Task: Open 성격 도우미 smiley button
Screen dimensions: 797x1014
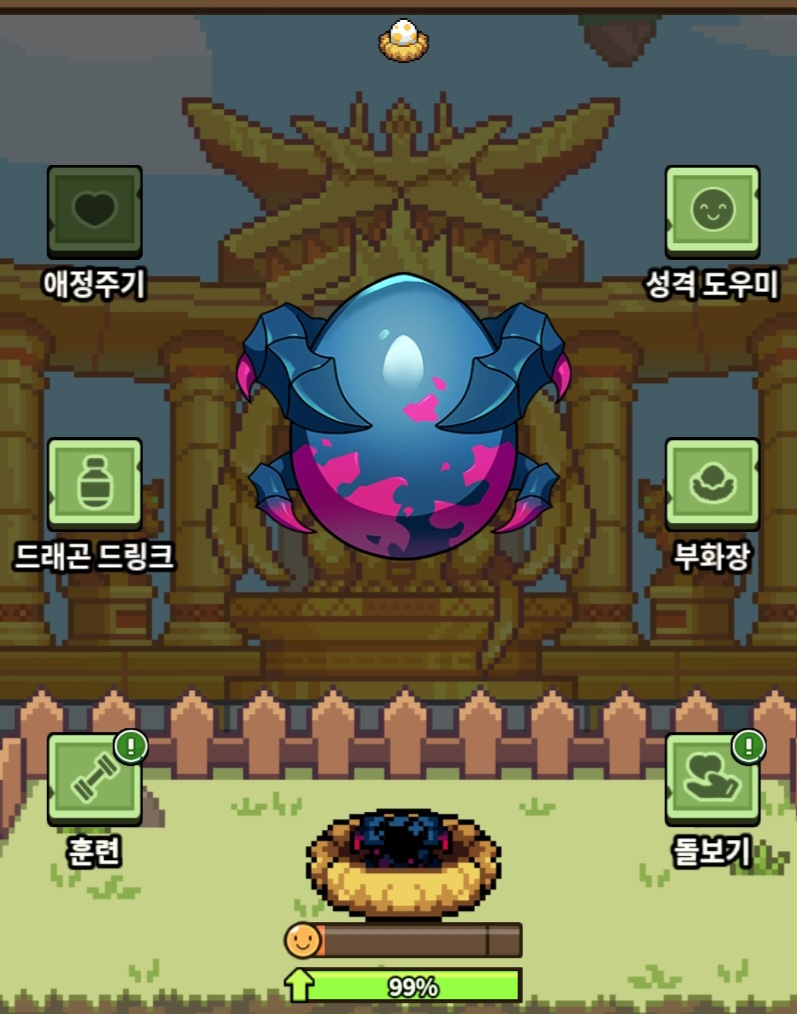Action: coord(713,212)
